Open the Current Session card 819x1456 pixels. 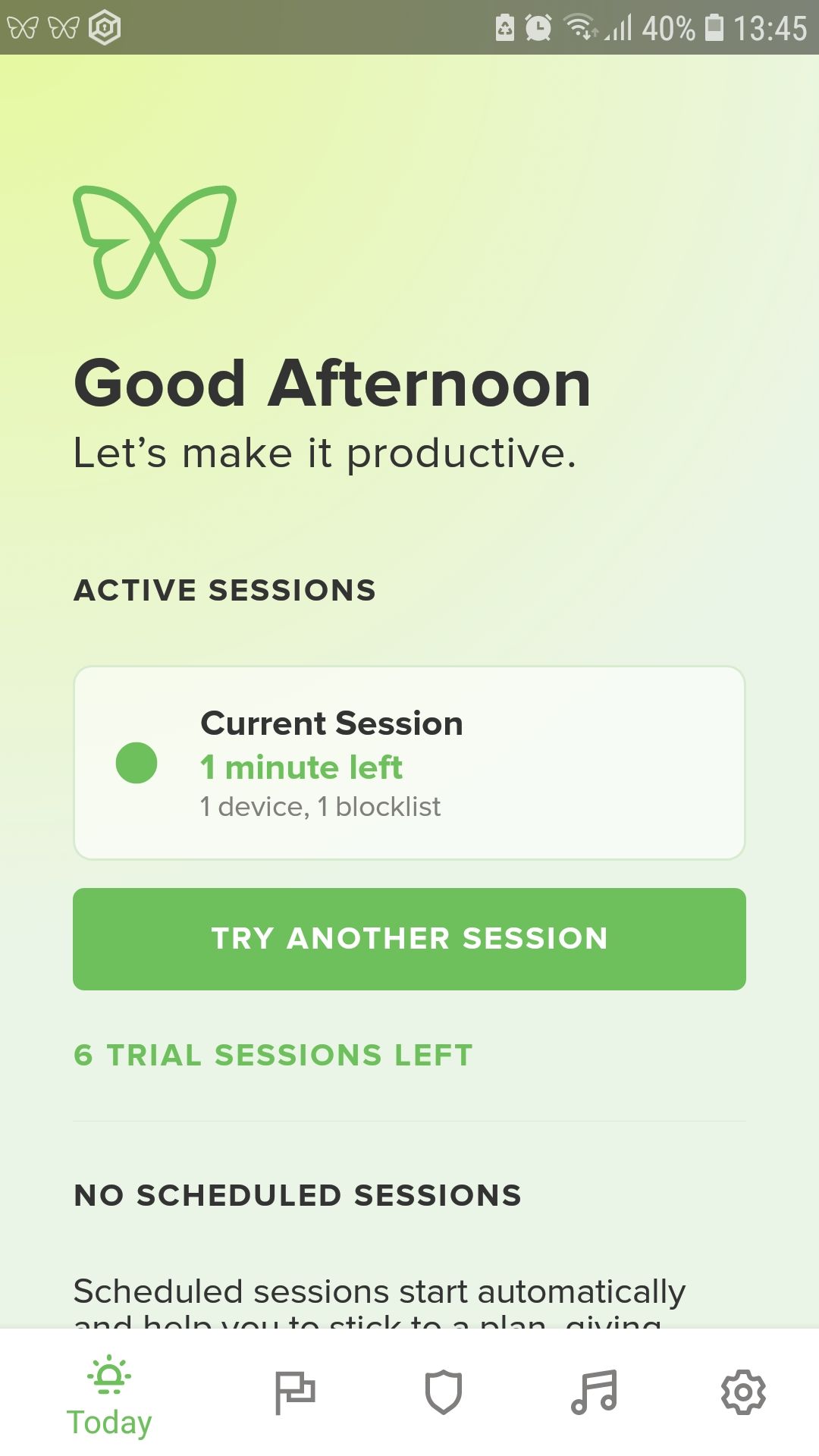point(409,763)
